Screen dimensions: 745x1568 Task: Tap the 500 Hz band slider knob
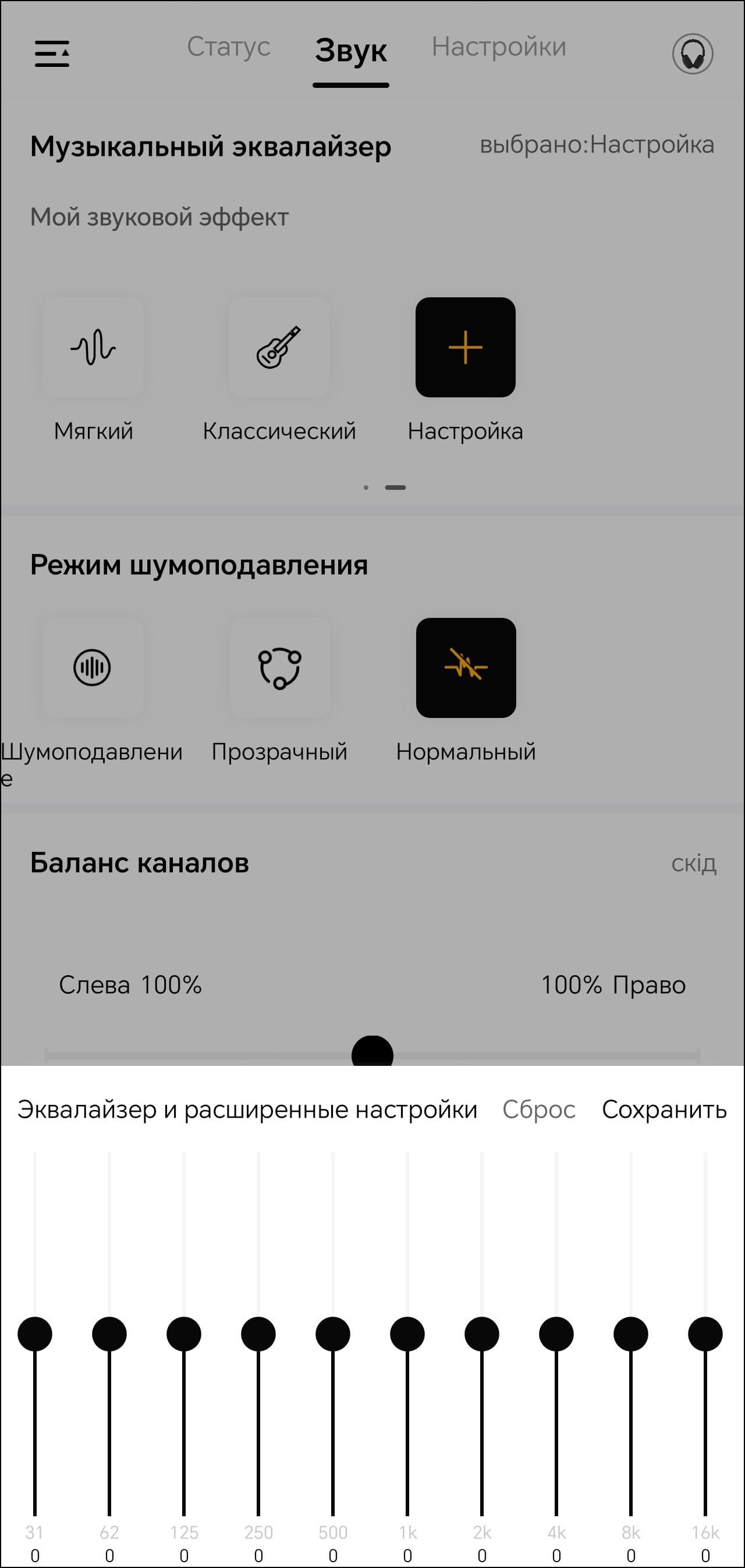332,1334
